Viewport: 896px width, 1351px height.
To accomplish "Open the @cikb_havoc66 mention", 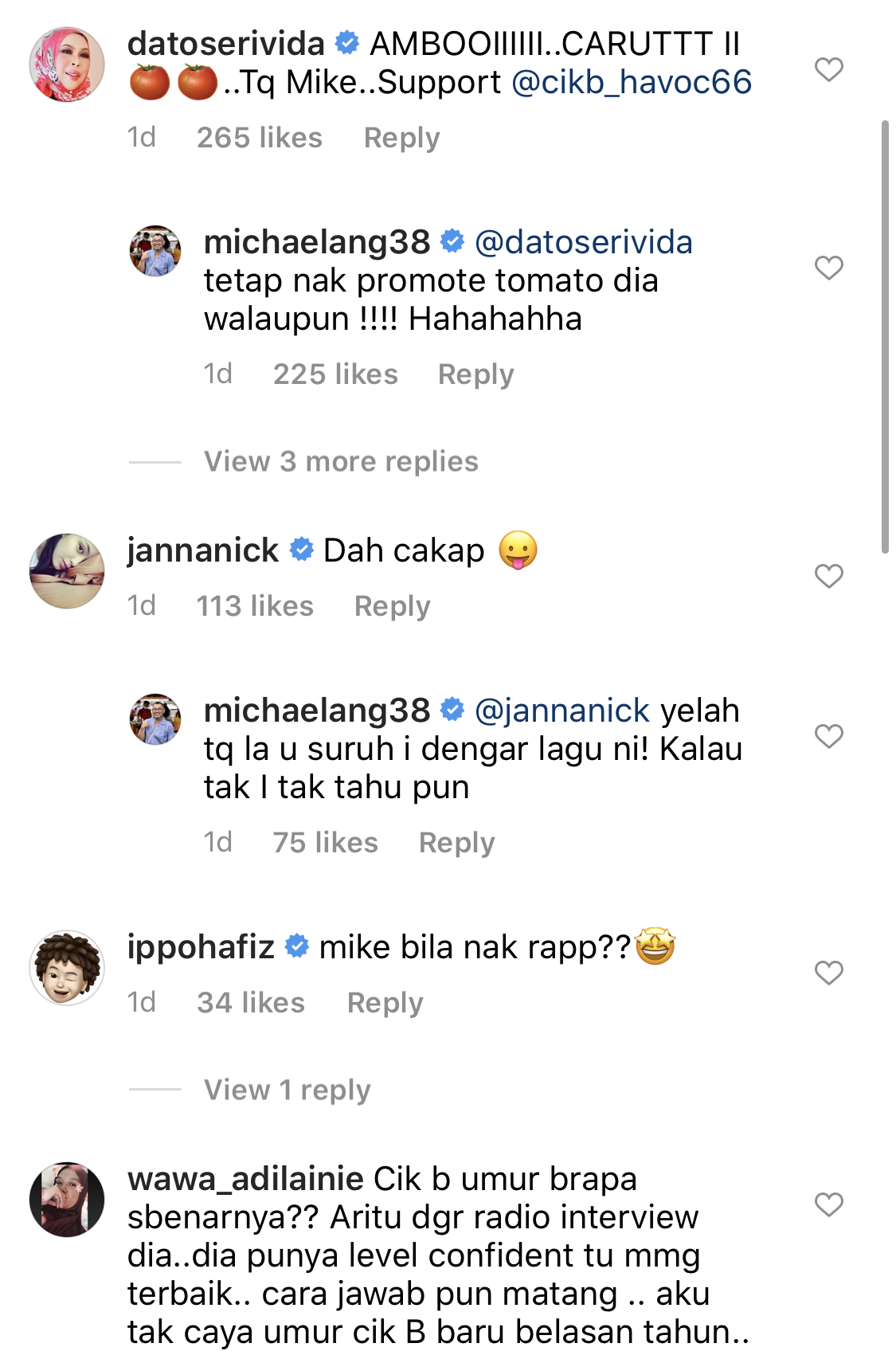I will pos(632,82).
